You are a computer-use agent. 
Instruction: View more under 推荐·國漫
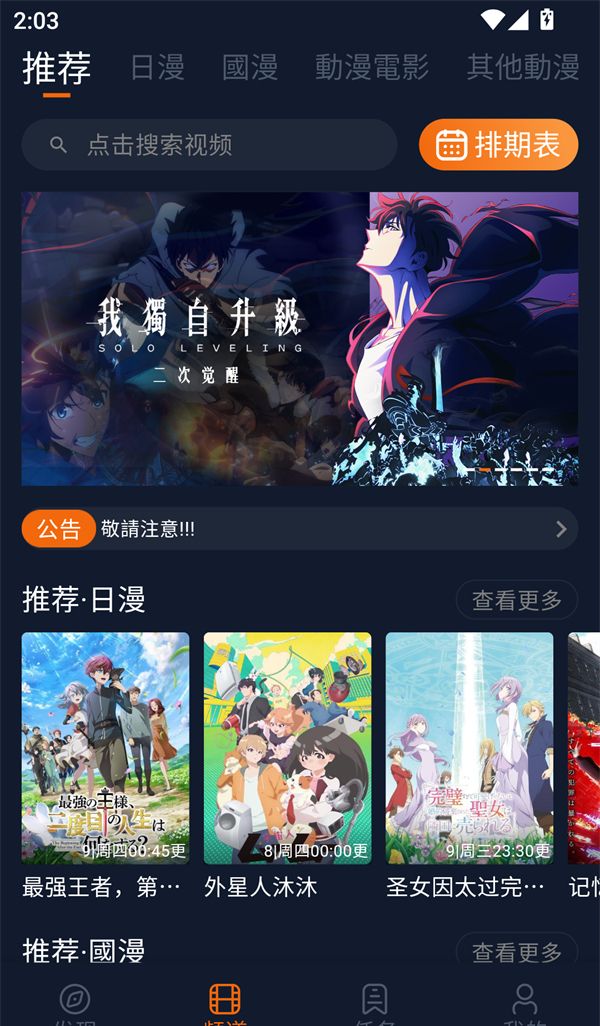(516, 950)
